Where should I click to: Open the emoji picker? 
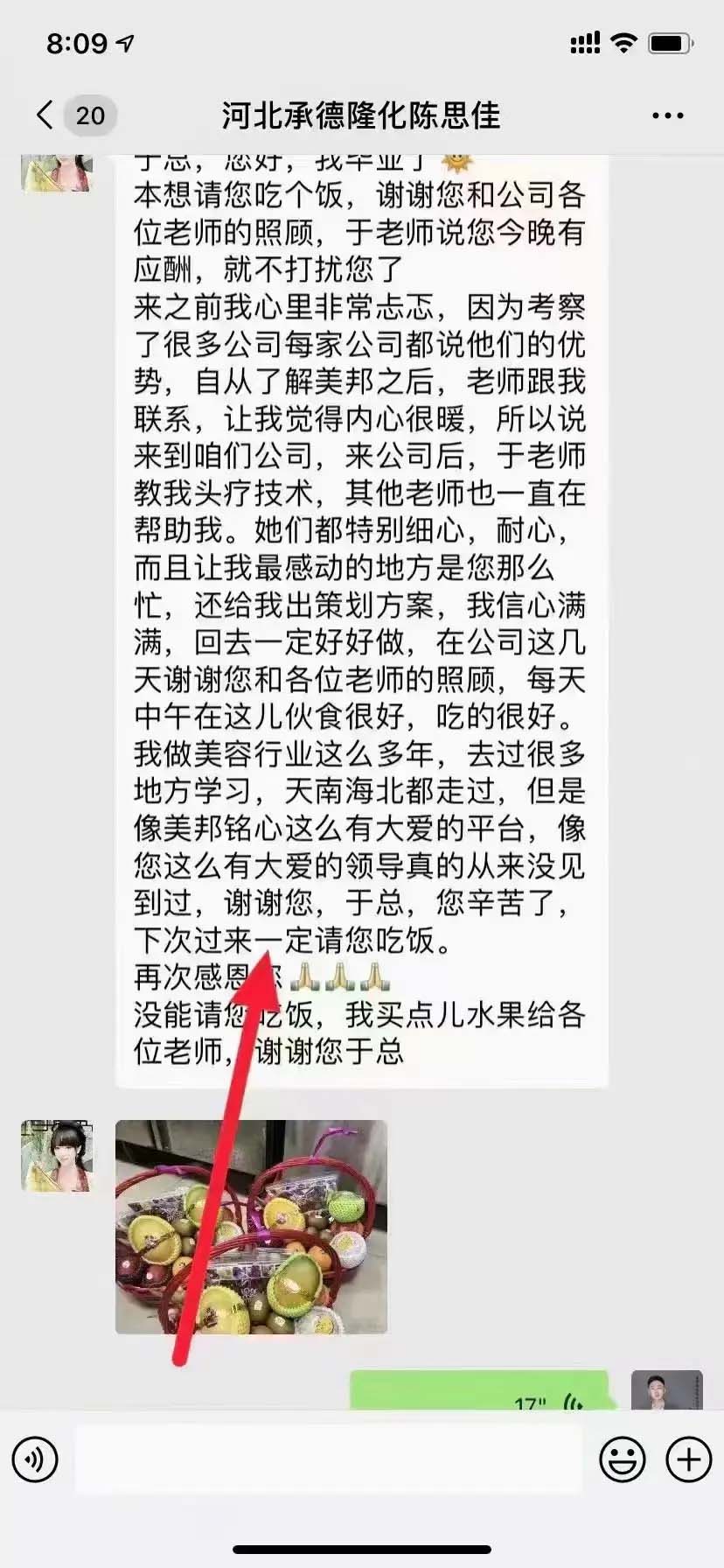pyautogui.click(x=622, y=1459)
